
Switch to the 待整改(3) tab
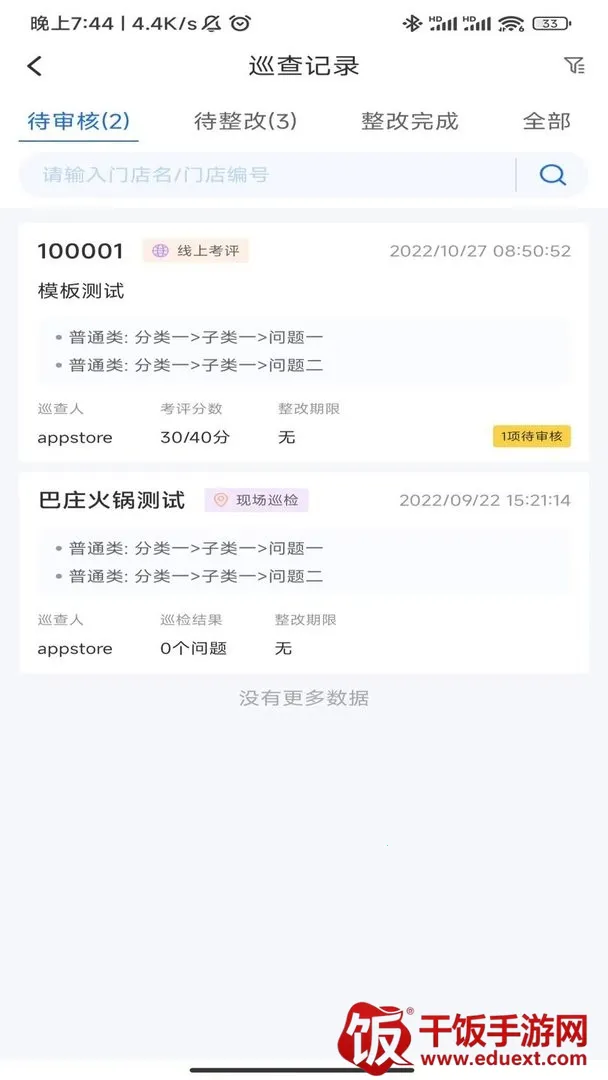(245, 122)
